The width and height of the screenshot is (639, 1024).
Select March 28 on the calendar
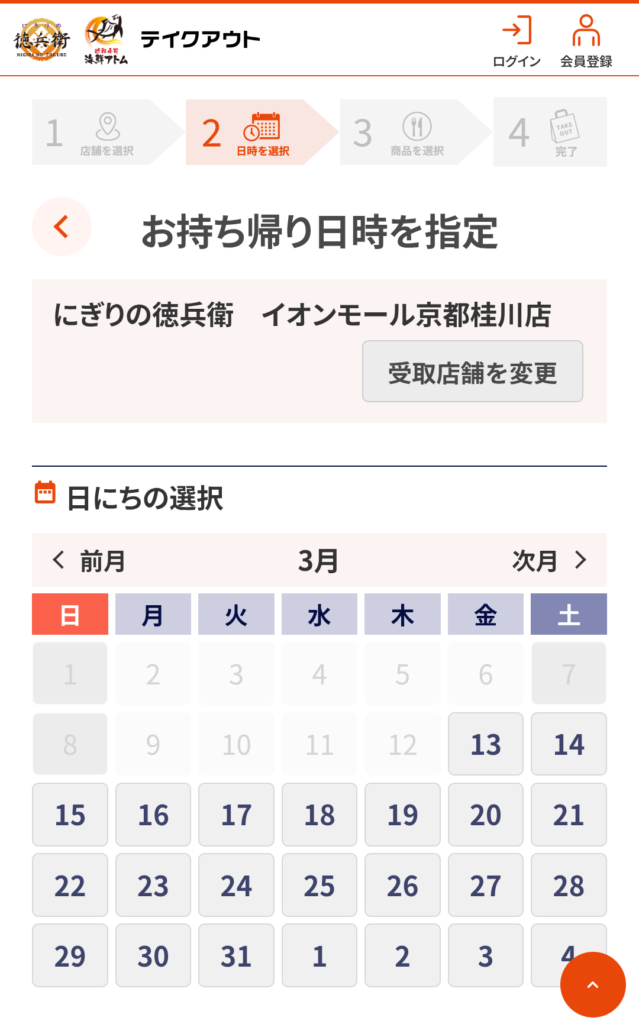(568, 886)
